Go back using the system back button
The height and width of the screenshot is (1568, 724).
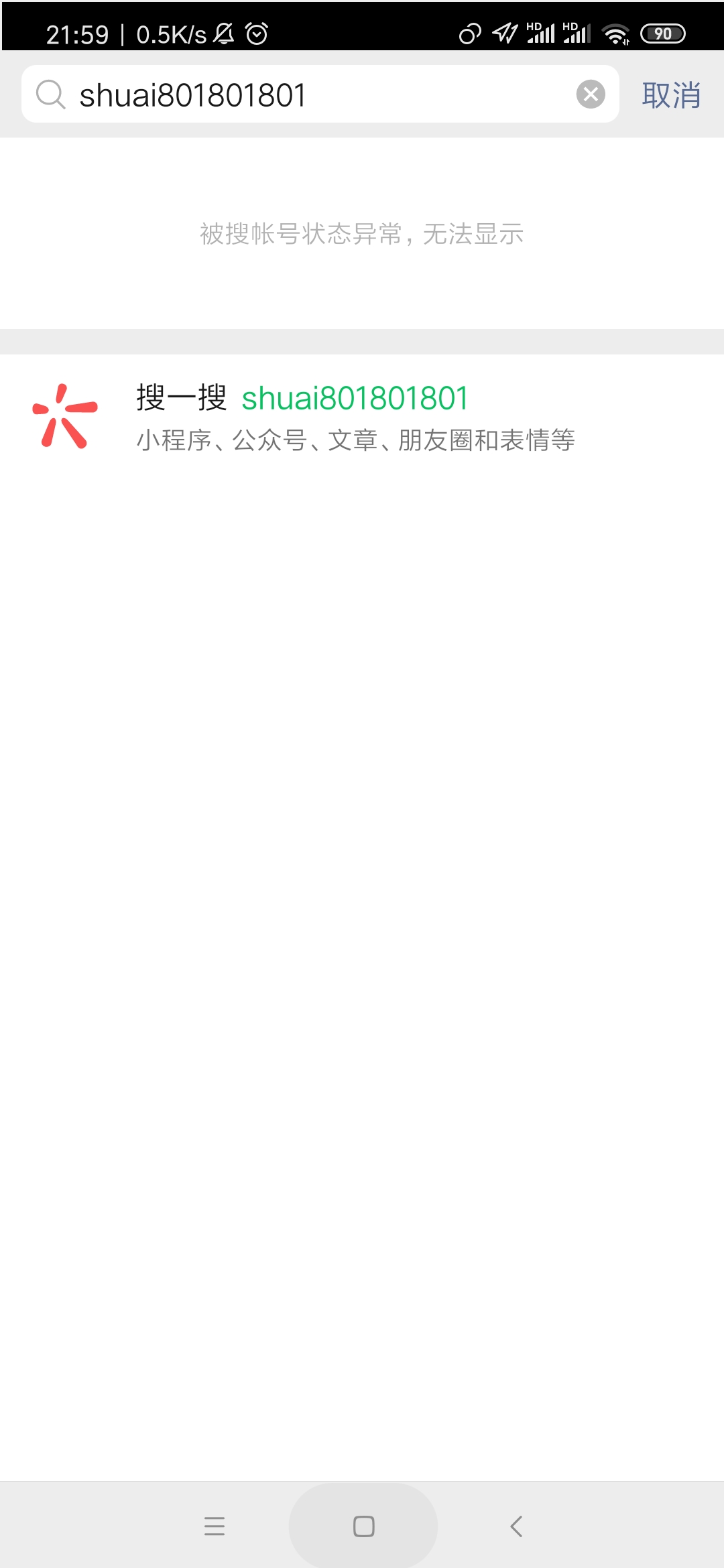(x=516, y=1526)
